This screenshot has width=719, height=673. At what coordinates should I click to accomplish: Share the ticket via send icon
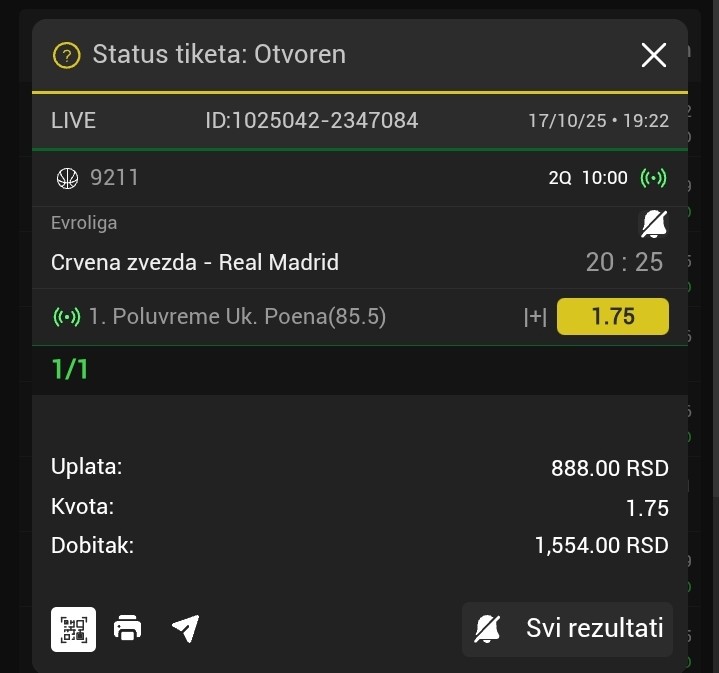185,628
